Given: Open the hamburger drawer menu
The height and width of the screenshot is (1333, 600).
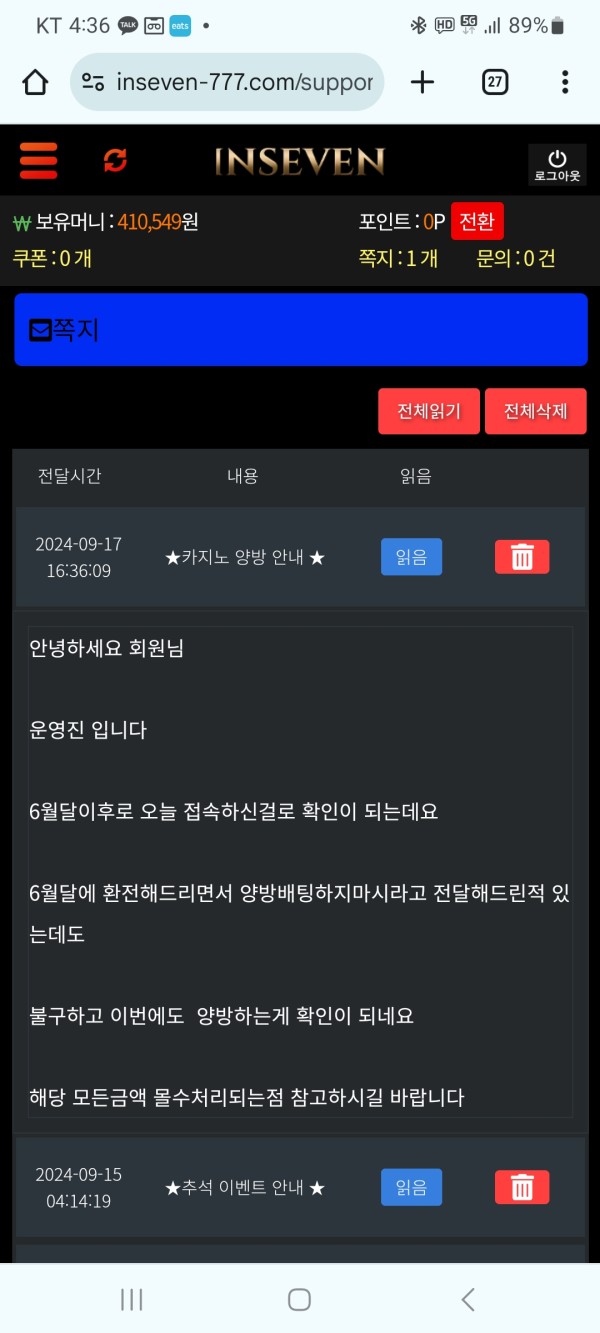Looking at the screenshot, I should point(38,161).
